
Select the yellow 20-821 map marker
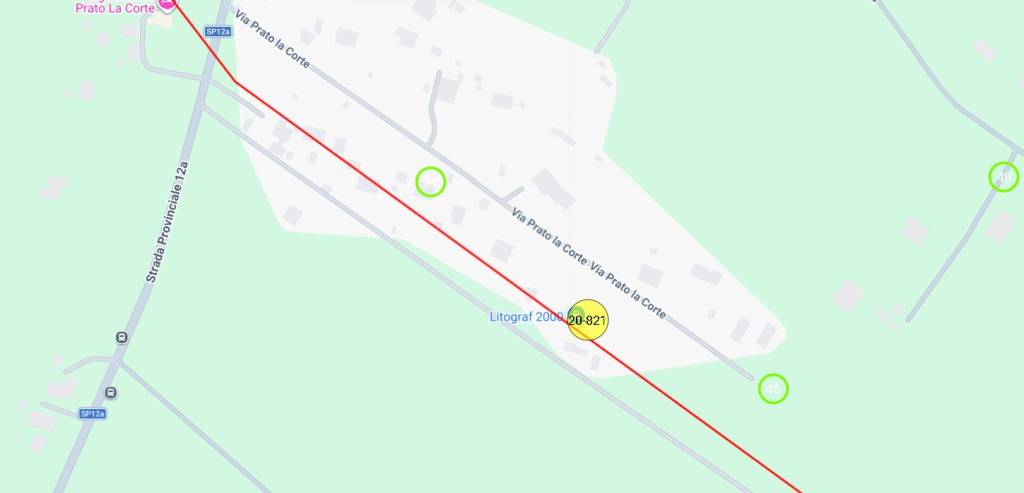click(588, 320)
